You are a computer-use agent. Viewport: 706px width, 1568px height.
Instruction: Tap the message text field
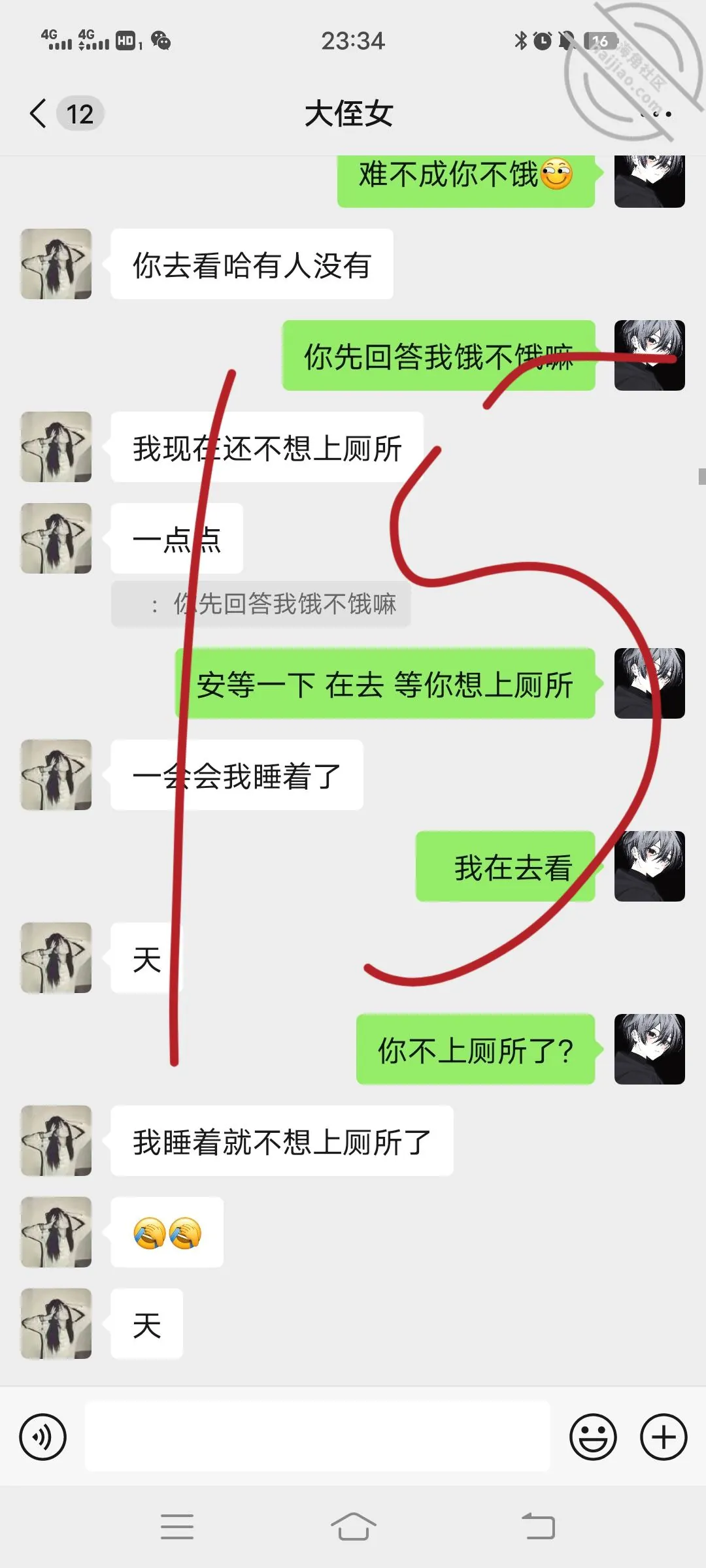pyautogui.click(x=318, y=1437)
